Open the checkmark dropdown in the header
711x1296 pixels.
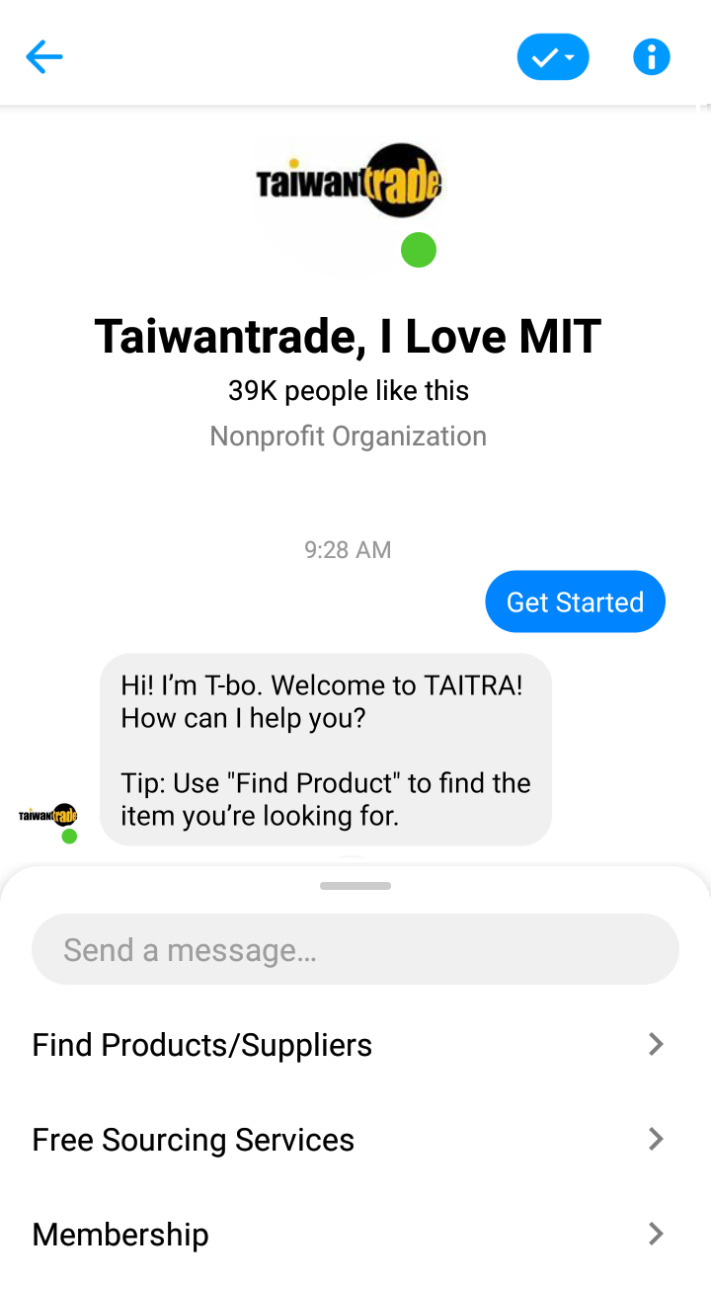coord(552,57)
